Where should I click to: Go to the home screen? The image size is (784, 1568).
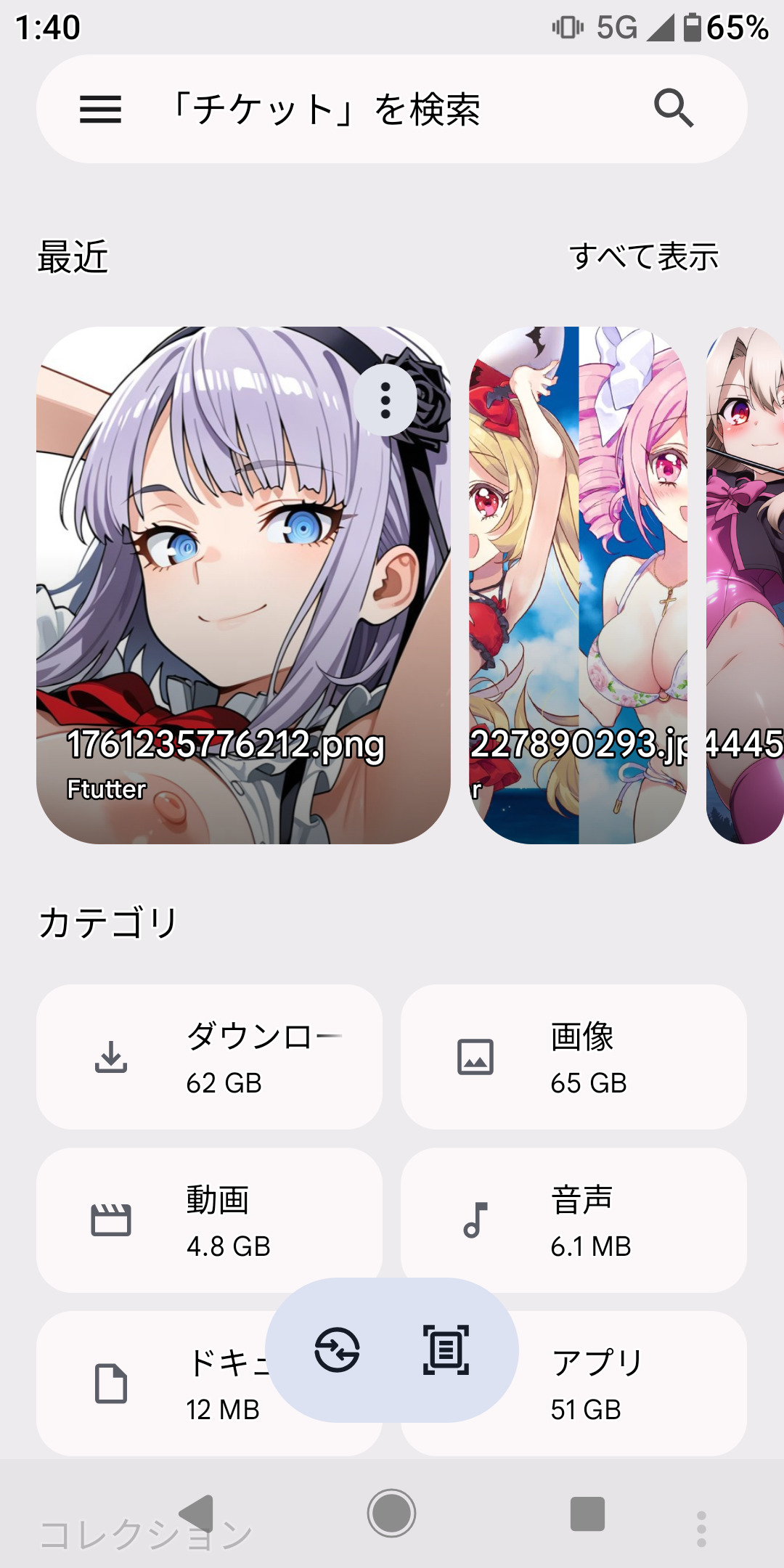click(391, 1514)
